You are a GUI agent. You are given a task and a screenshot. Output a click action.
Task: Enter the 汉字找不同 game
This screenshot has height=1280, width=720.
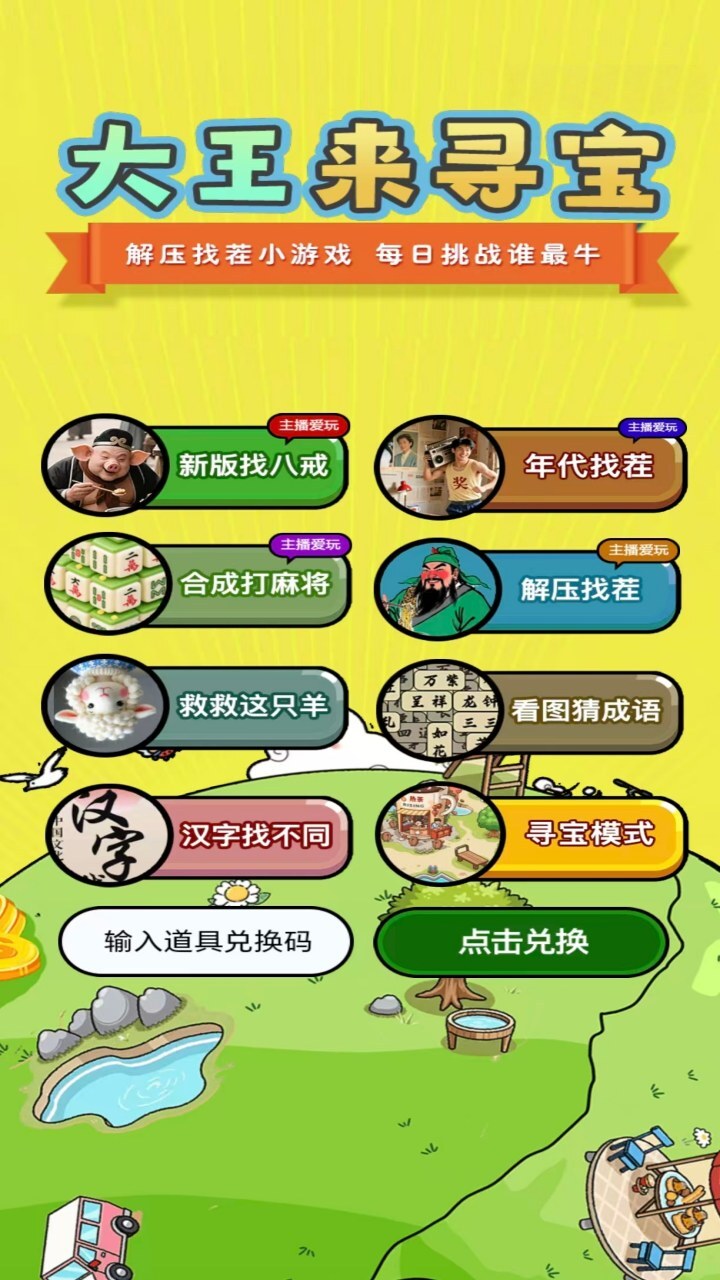coord(254,836)
